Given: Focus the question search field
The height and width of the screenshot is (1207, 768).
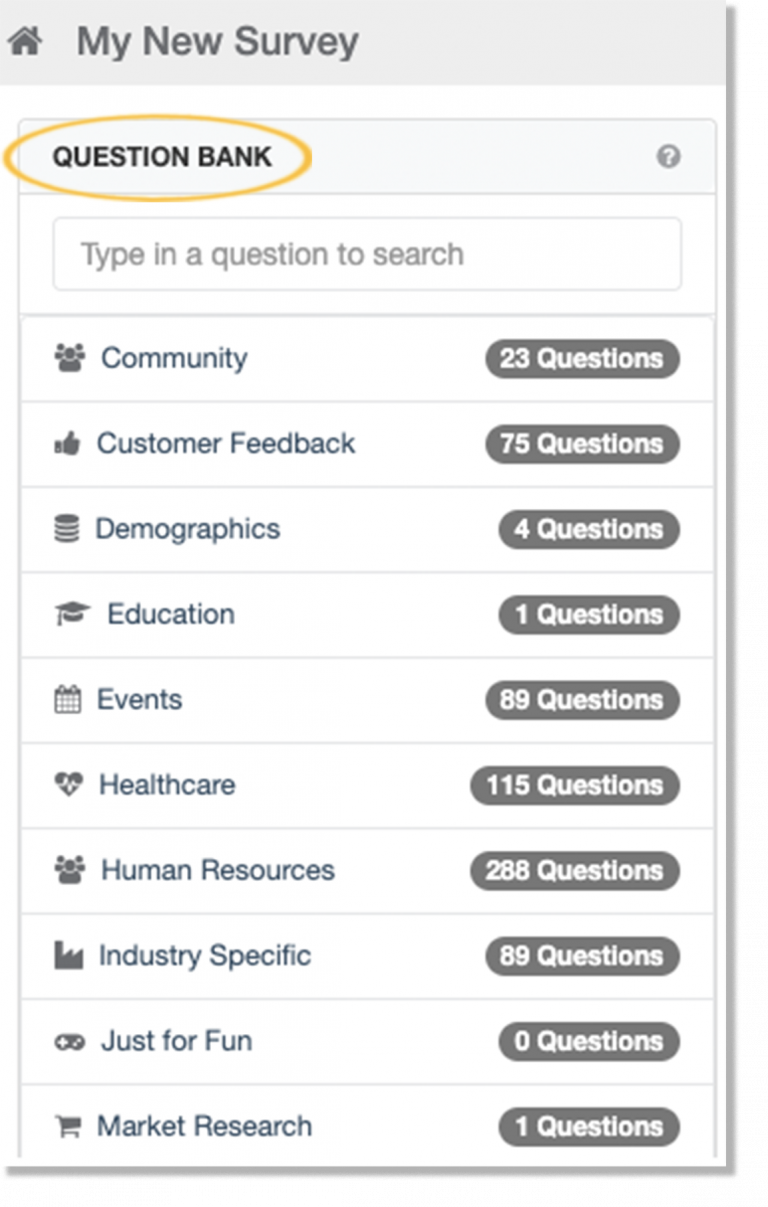Looking at the screenshot, I should pos(367,254).
